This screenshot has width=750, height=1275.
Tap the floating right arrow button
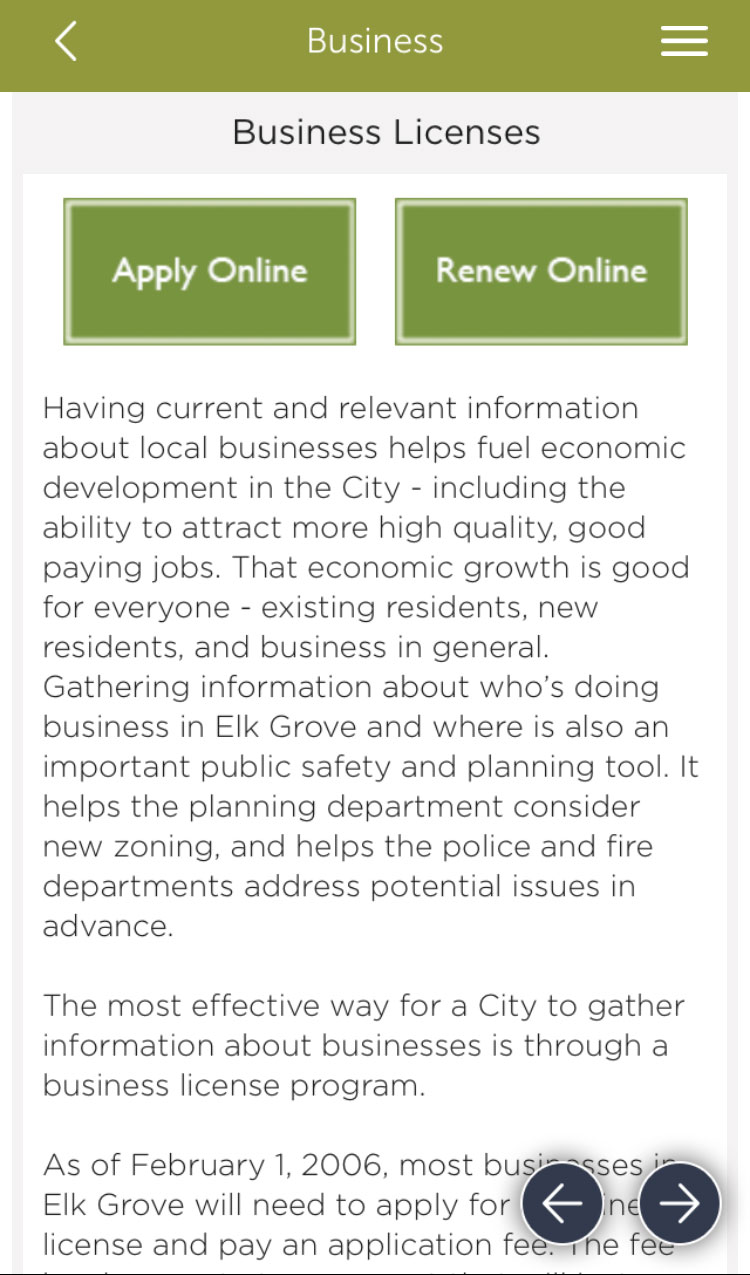click(680, 1203)
